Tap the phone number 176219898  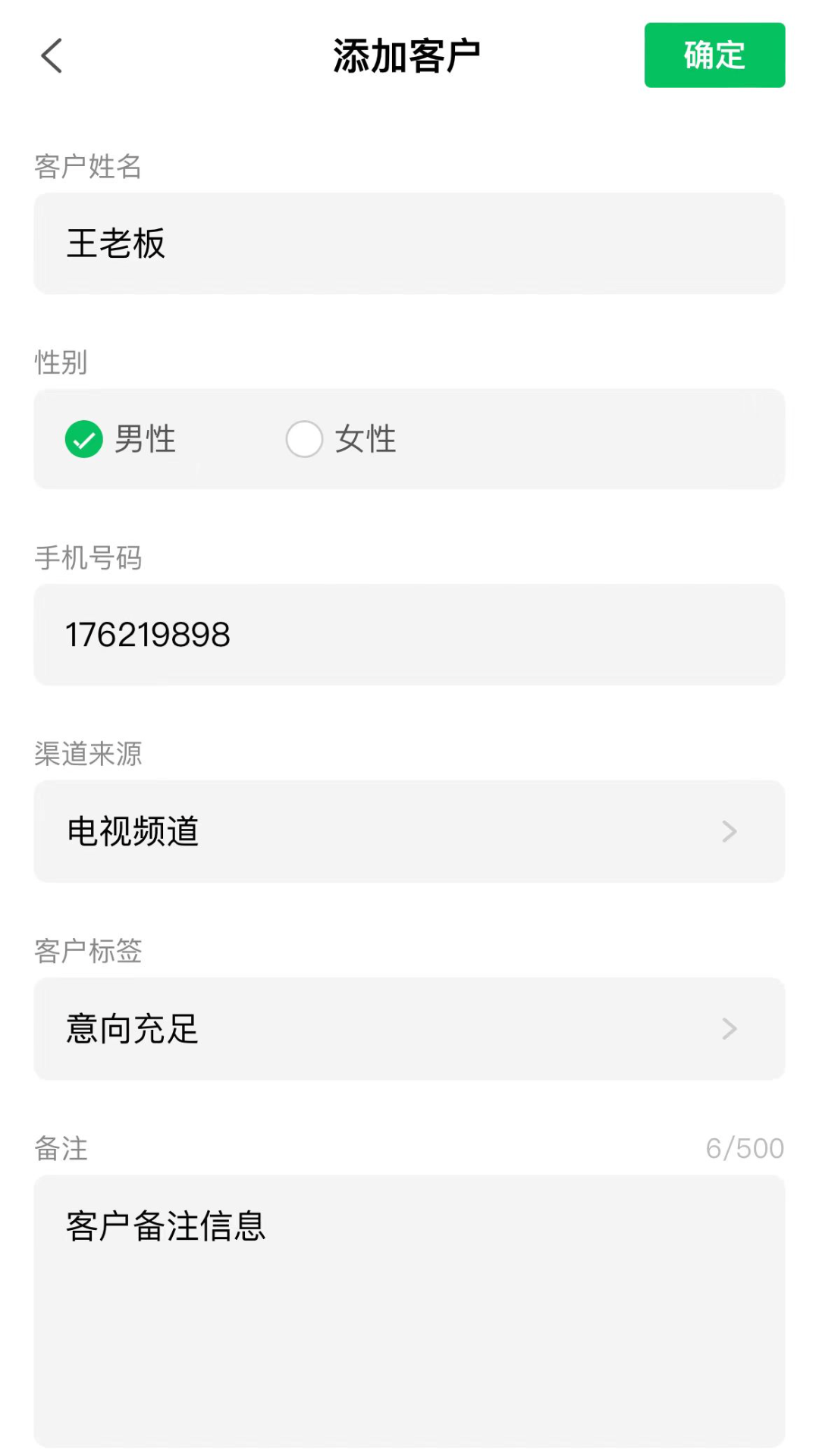click(147, 635)
